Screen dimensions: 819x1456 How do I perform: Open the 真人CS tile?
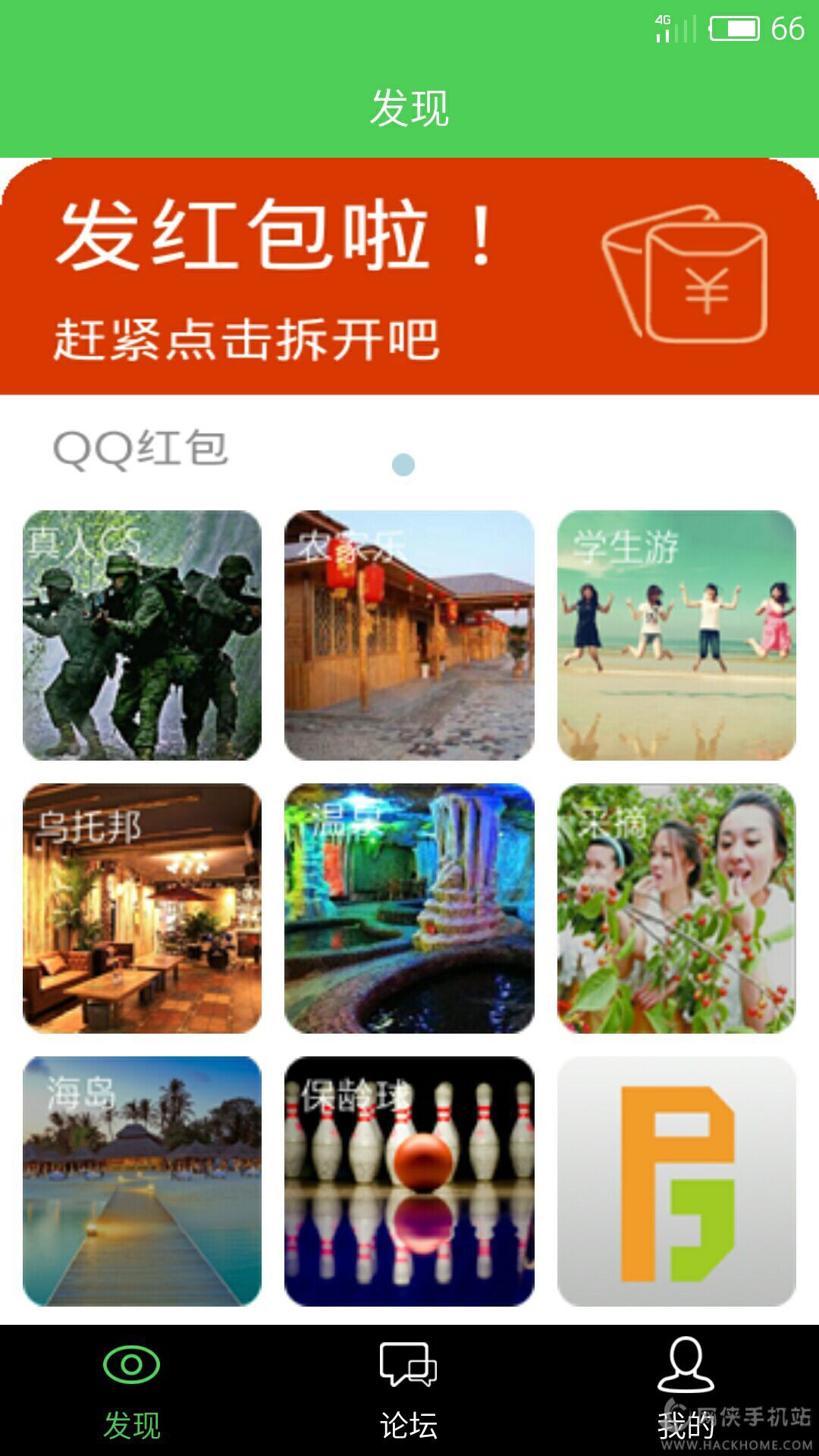point(142,635)
